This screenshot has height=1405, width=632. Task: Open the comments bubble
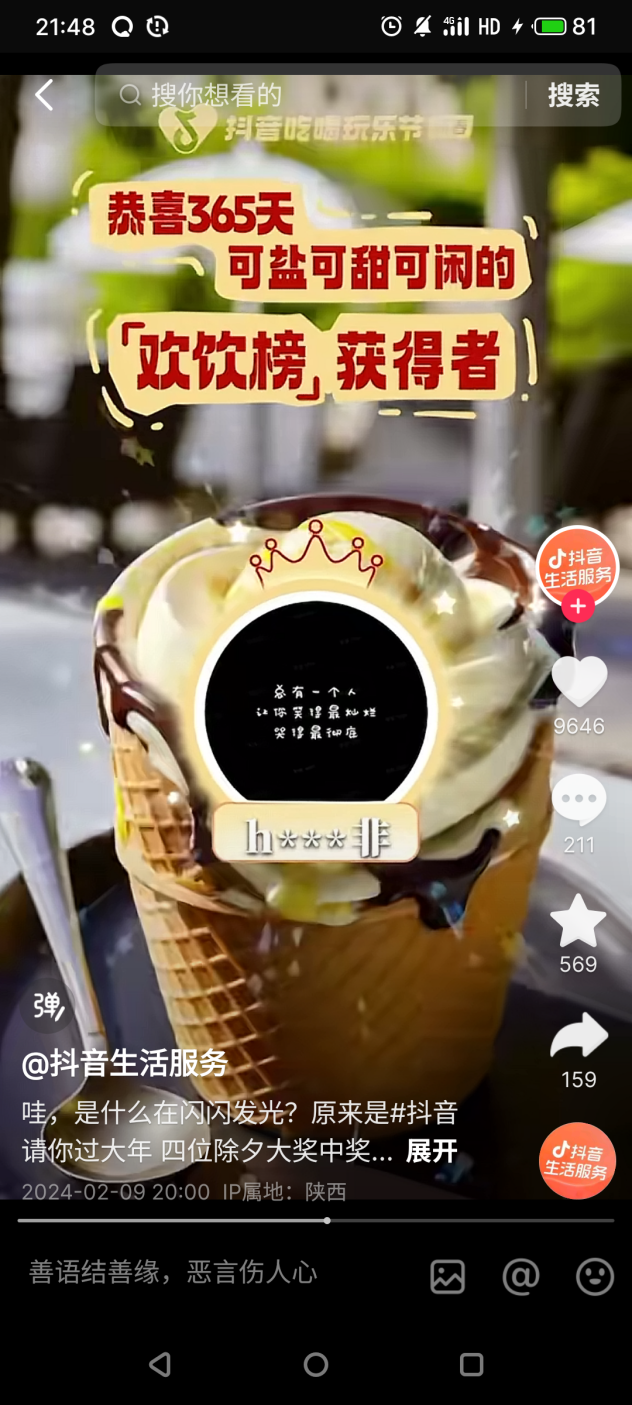click(x=579, y=800)
